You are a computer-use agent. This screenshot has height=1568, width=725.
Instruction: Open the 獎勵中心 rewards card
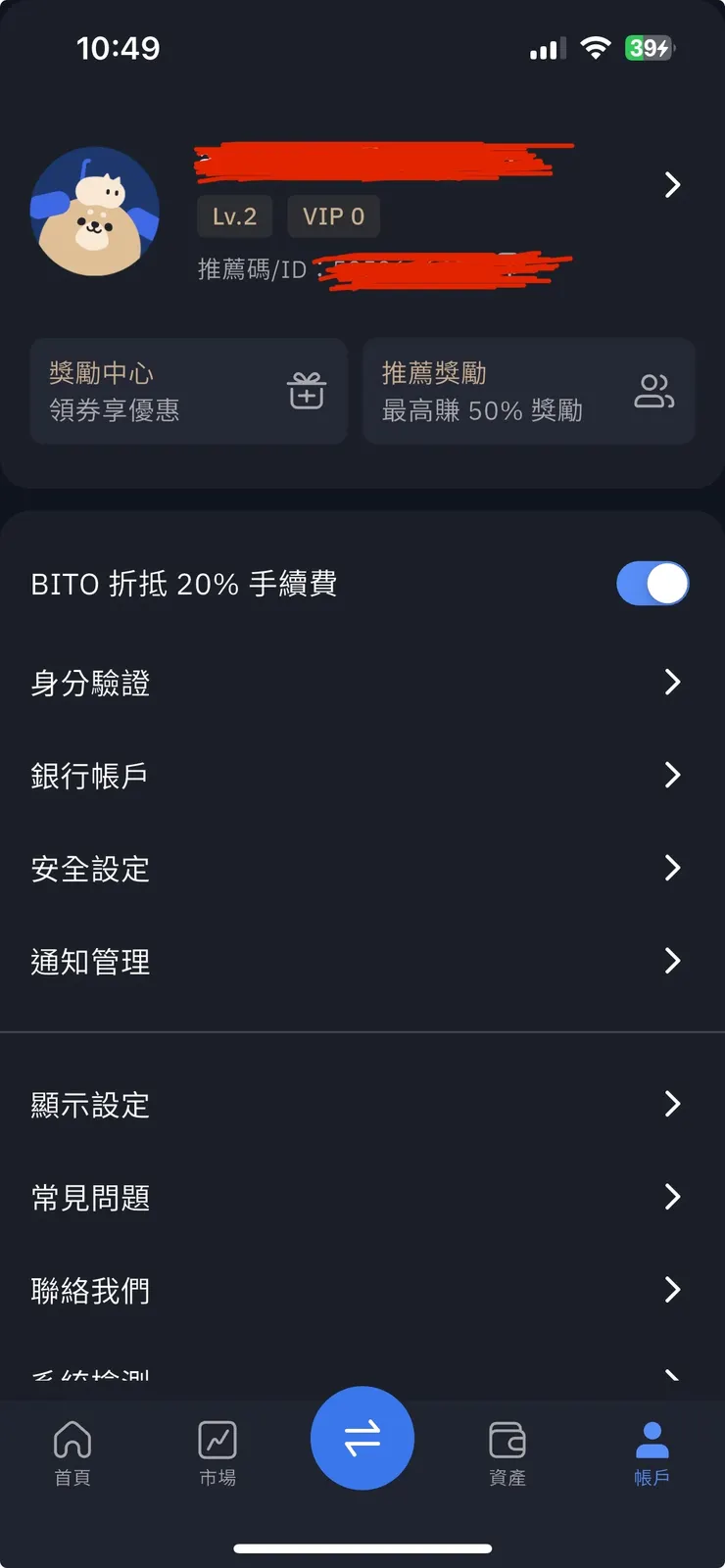pos(189,392)
